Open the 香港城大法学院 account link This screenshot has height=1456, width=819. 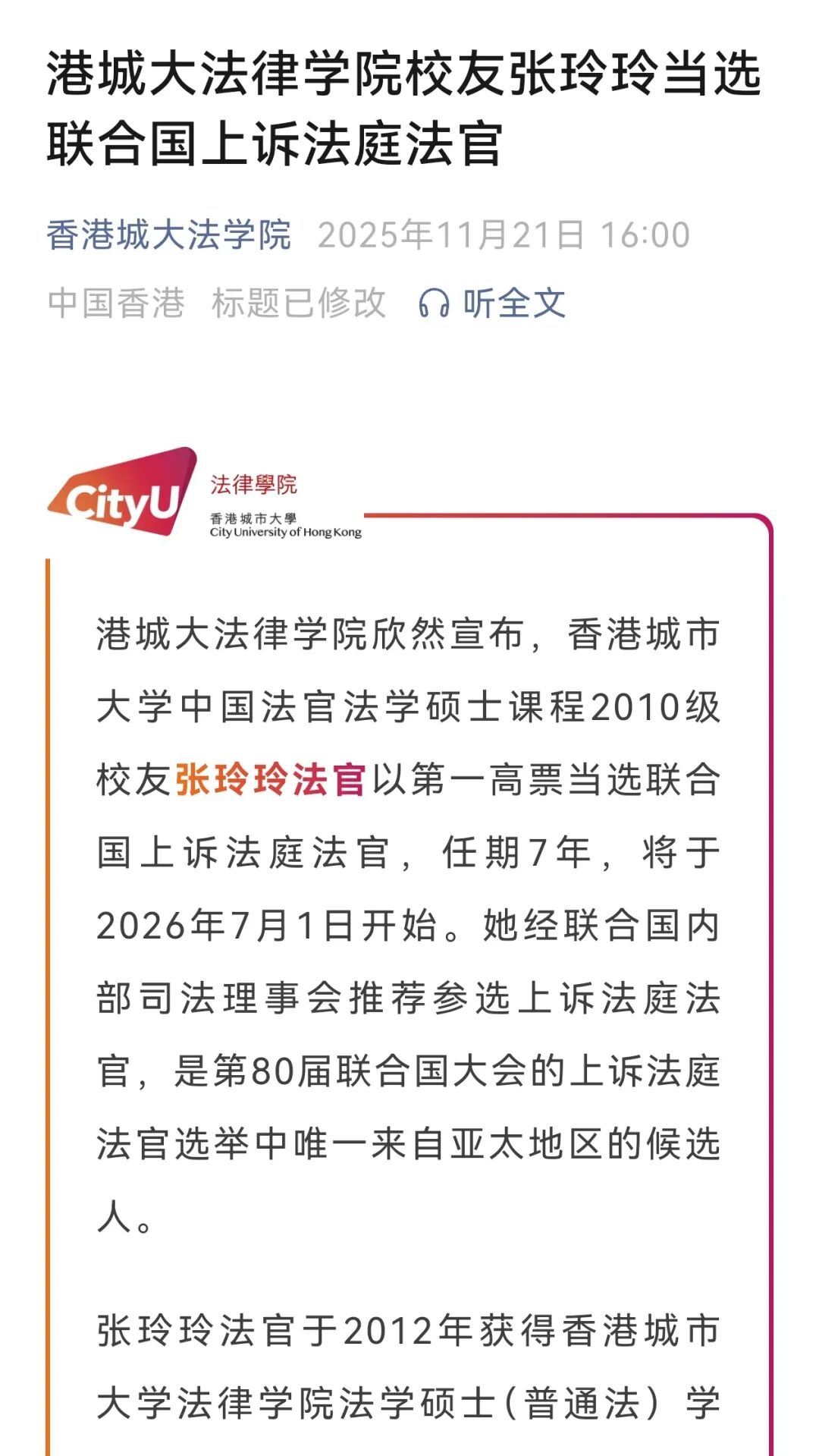tap(168, 235)
